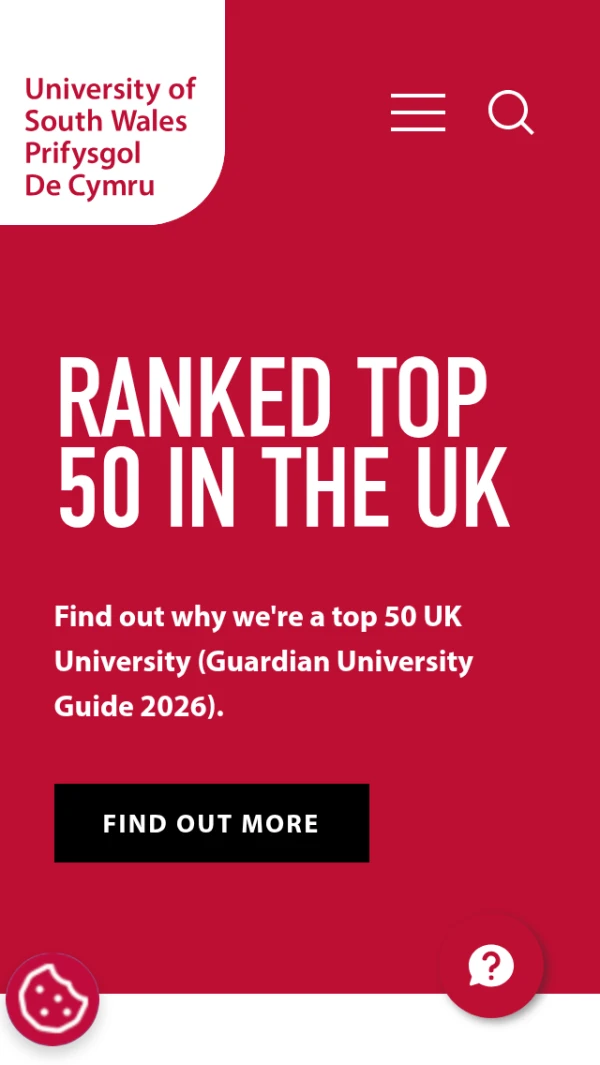Open the help chat bubble

pyautogui.click(x=491, y=966)
